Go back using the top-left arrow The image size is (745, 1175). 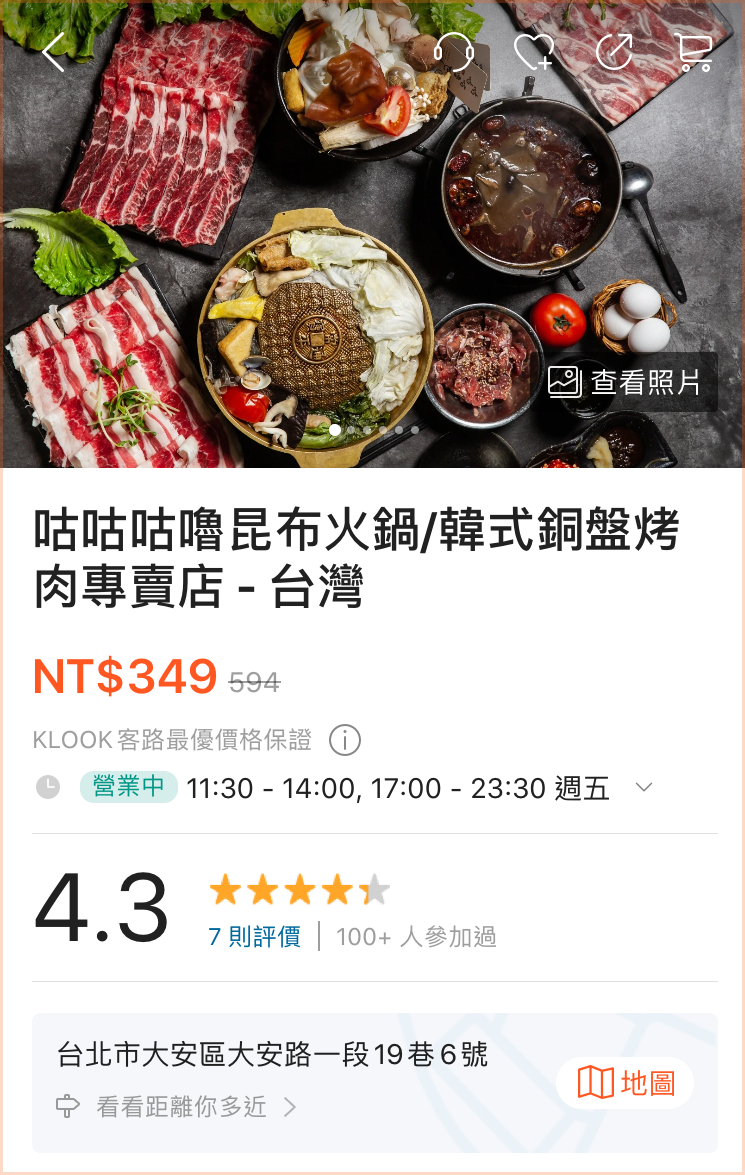click(x=53, y=52)
